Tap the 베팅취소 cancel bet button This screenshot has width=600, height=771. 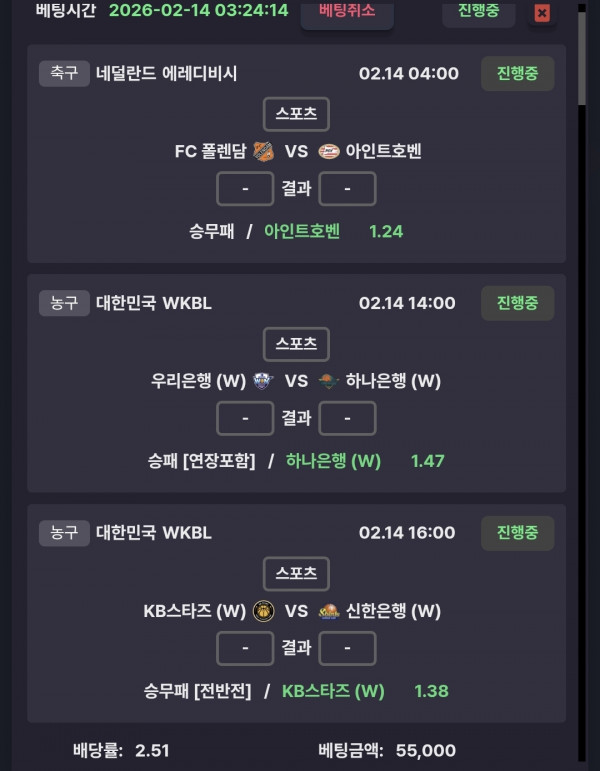(x=347, y=12)
